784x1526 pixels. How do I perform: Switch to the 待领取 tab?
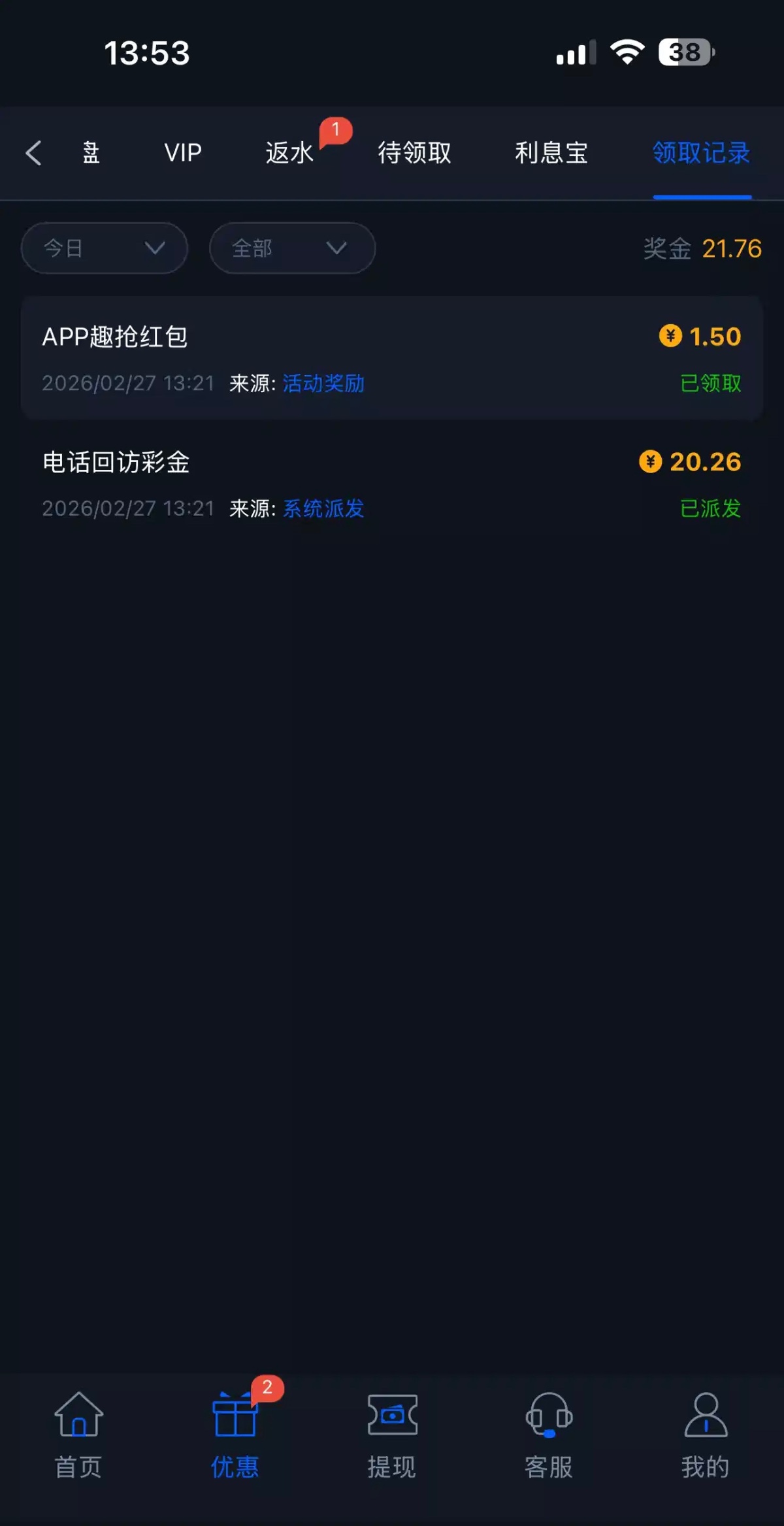tap(414, 153)
